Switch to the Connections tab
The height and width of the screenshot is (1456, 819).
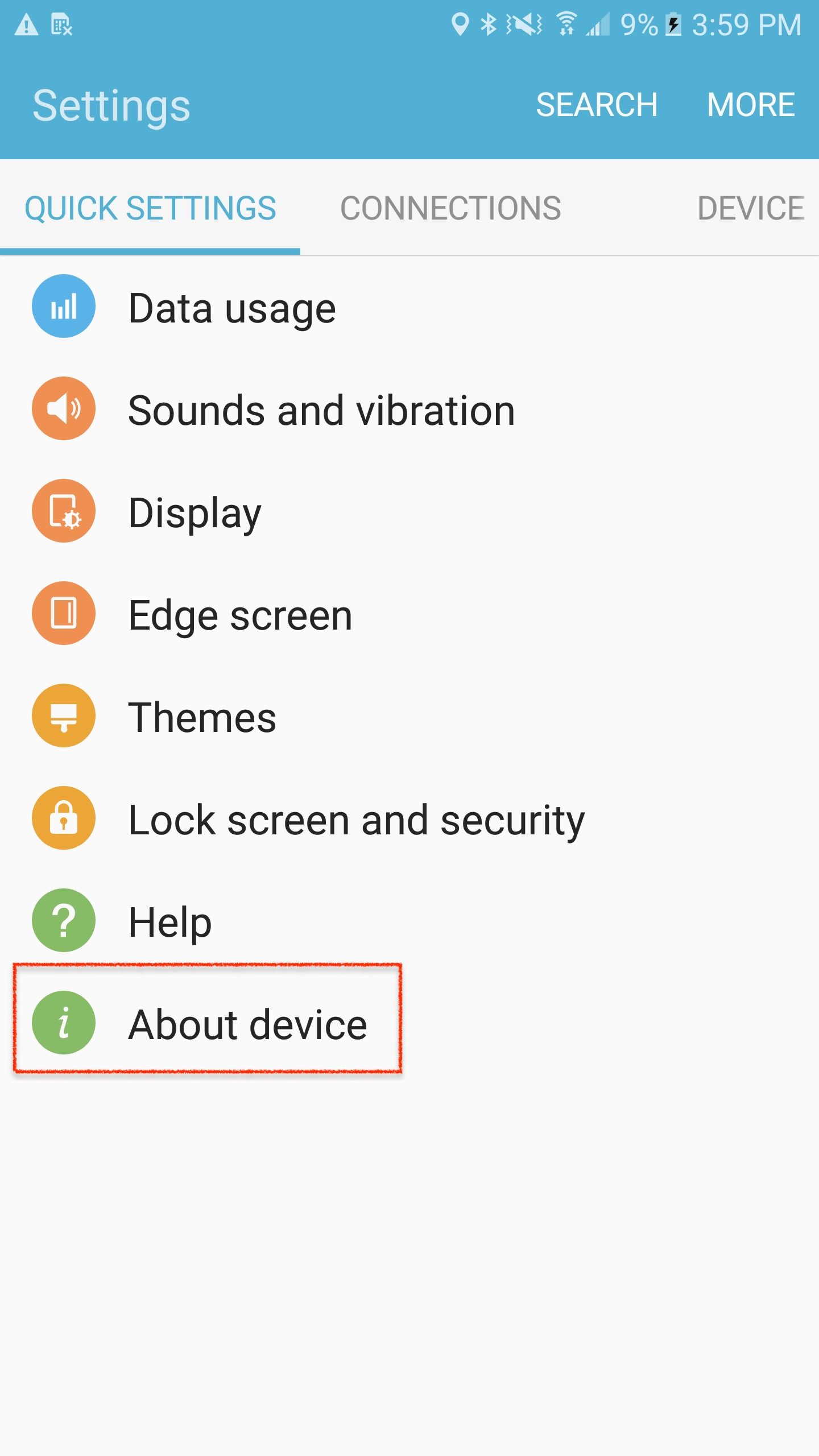[x=450, y=208]
